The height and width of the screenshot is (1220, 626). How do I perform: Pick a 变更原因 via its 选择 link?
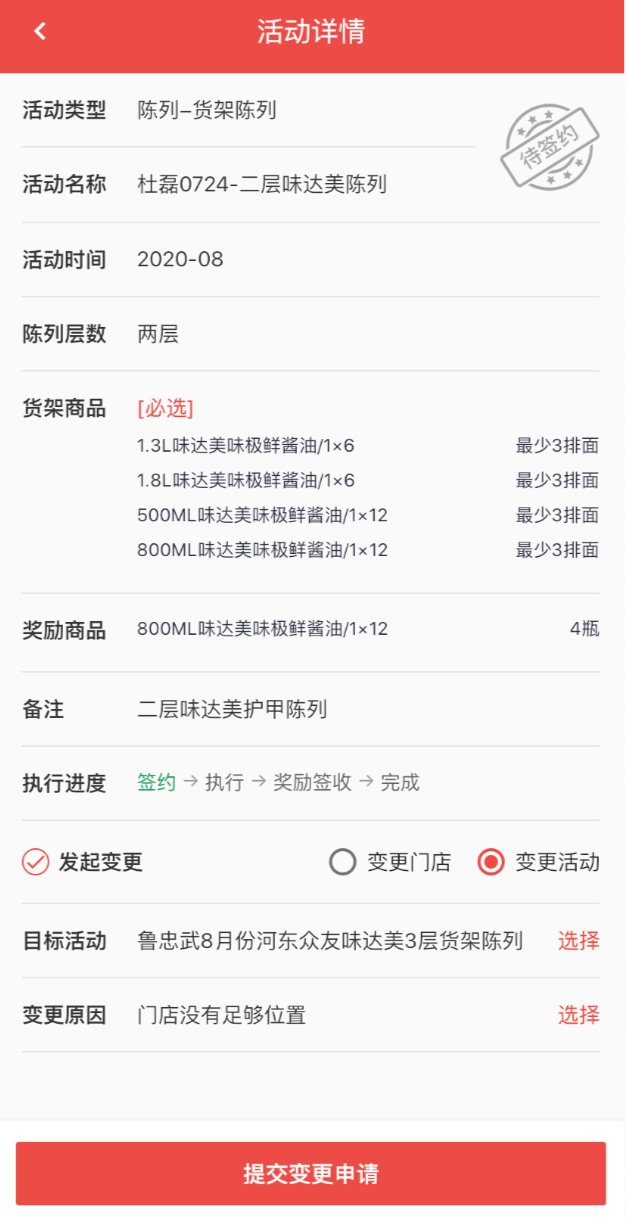(578, 1015)
